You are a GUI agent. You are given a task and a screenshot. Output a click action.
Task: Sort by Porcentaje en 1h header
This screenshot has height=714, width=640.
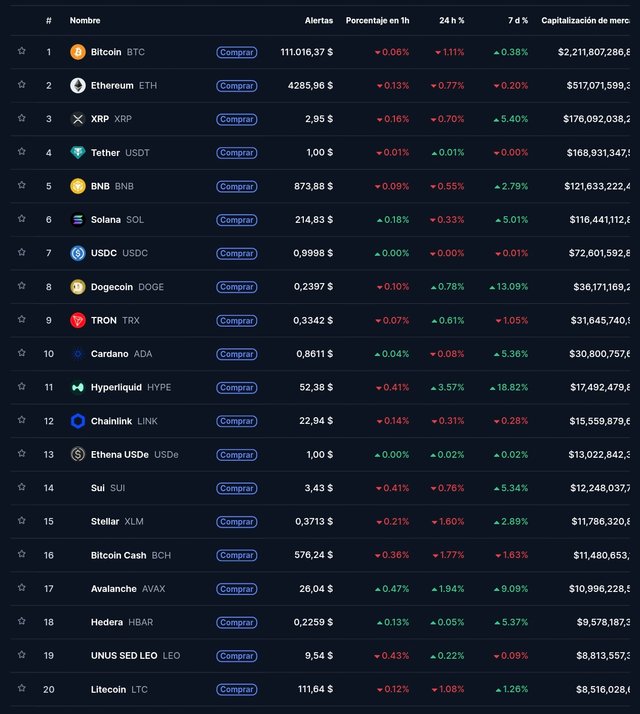coord(377,20)
